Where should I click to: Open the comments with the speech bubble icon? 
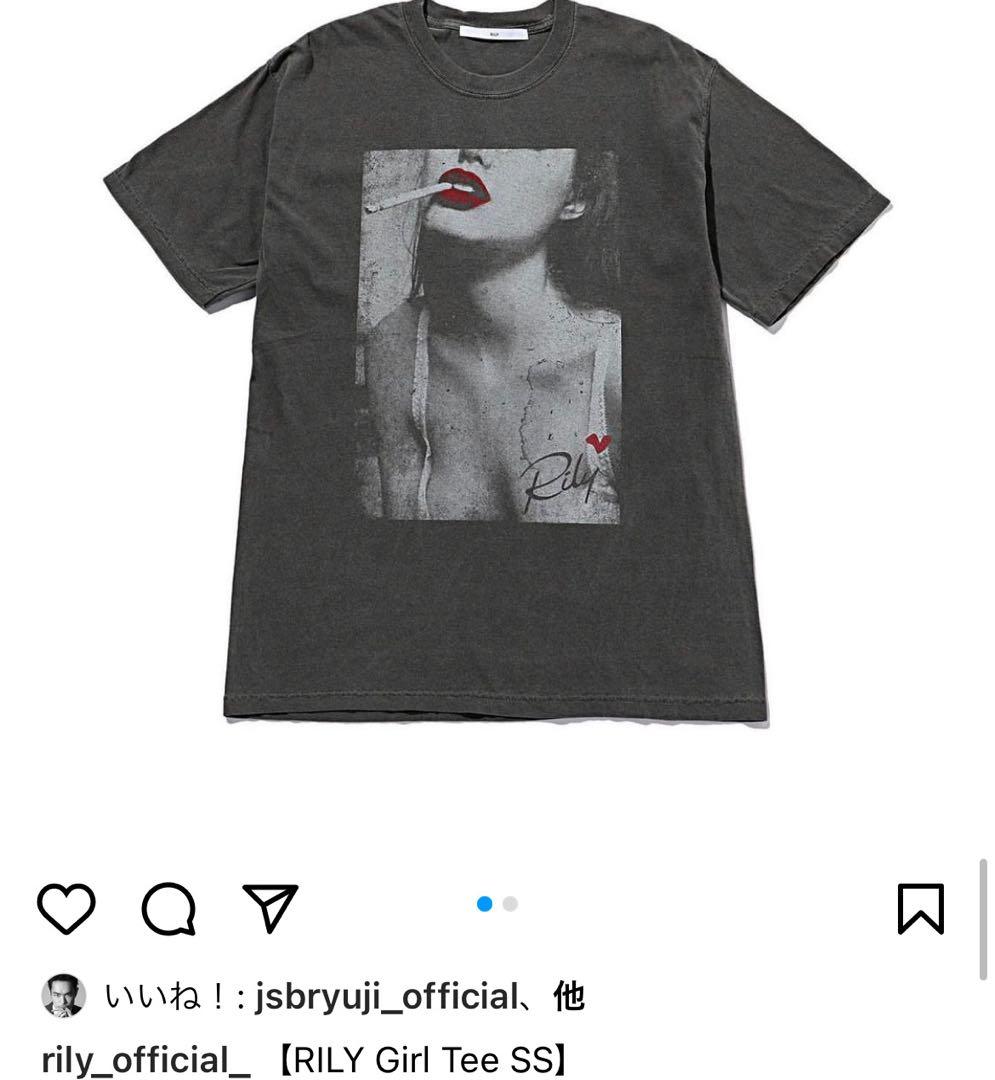(172, 908)
